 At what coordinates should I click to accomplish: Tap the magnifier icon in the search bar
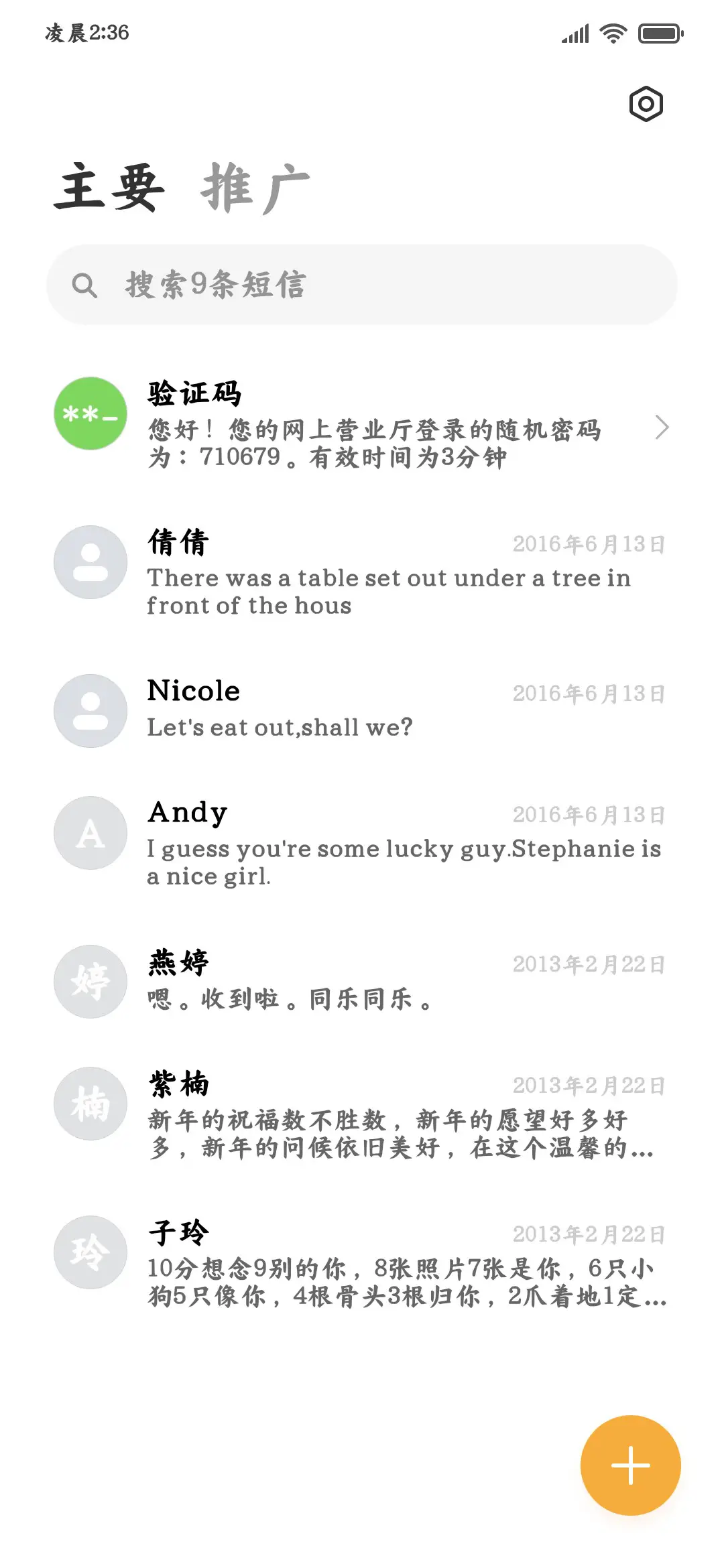click(x=84, y=284)
